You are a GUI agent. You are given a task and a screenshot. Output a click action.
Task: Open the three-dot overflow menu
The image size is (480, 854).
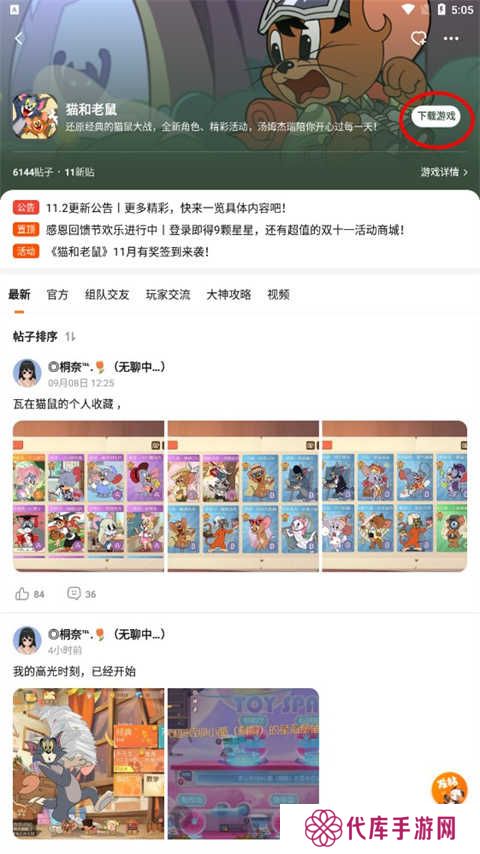pos(451,38)
